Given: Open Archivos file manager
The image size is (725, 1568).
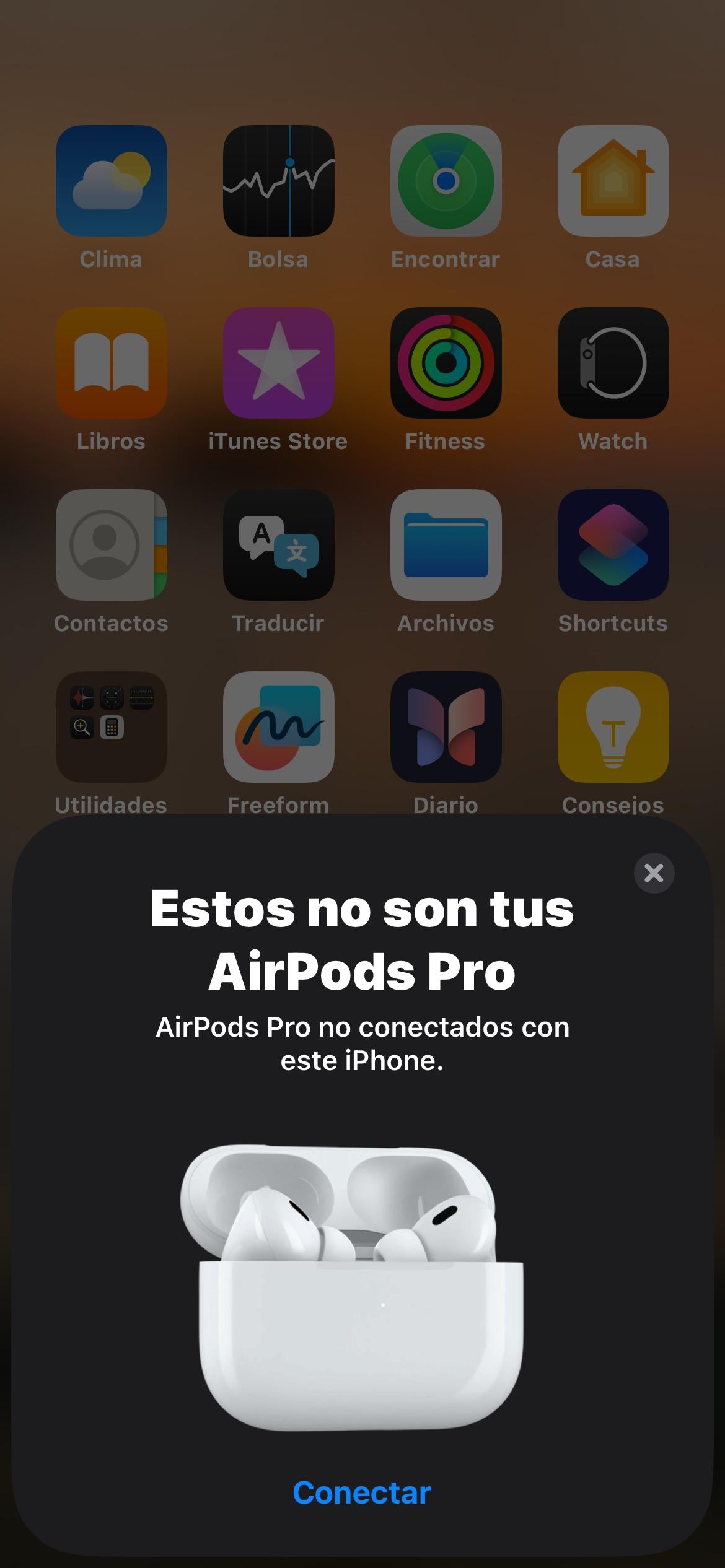Looking at the screenshot, I should 446,545.
